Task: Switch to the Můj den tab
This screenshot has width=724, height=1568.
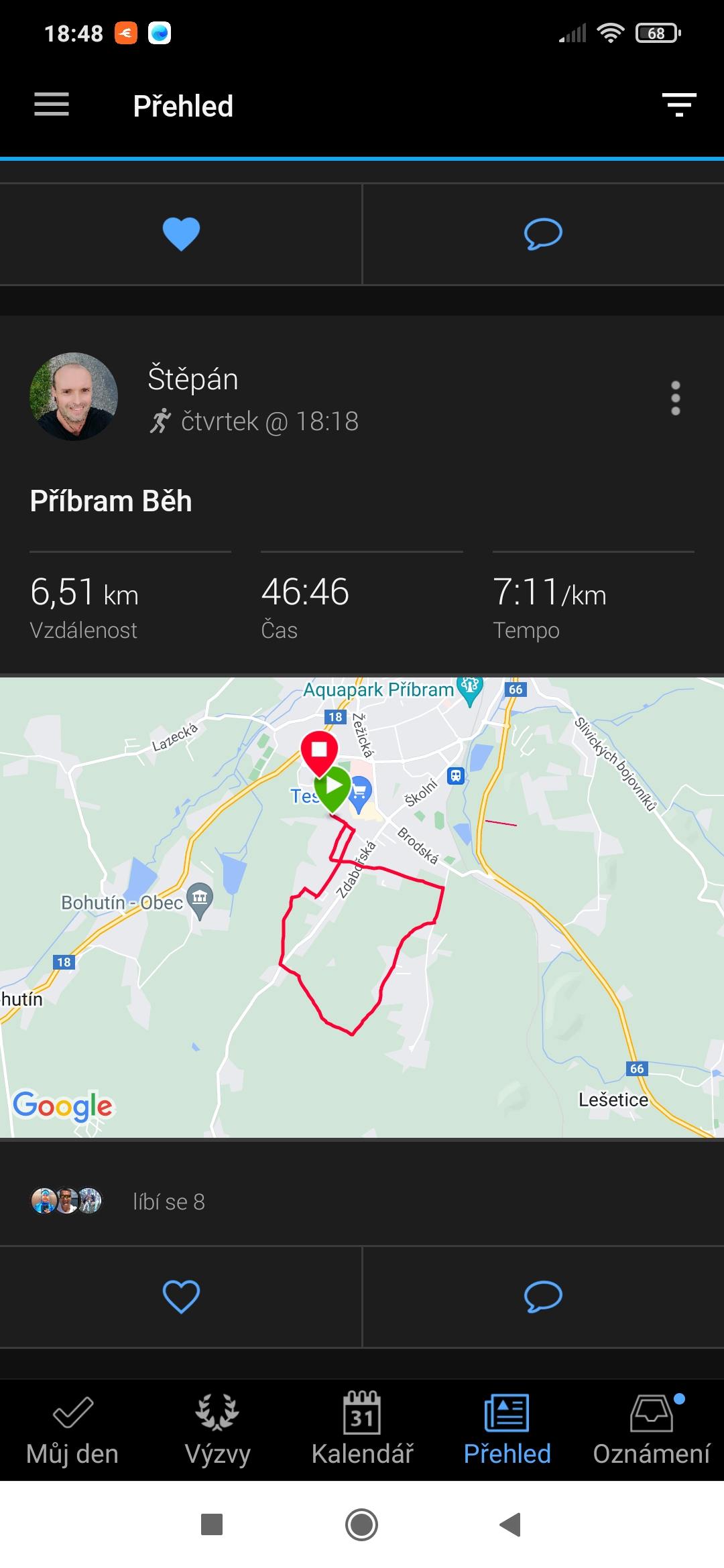Action: tap(72, 1430)
